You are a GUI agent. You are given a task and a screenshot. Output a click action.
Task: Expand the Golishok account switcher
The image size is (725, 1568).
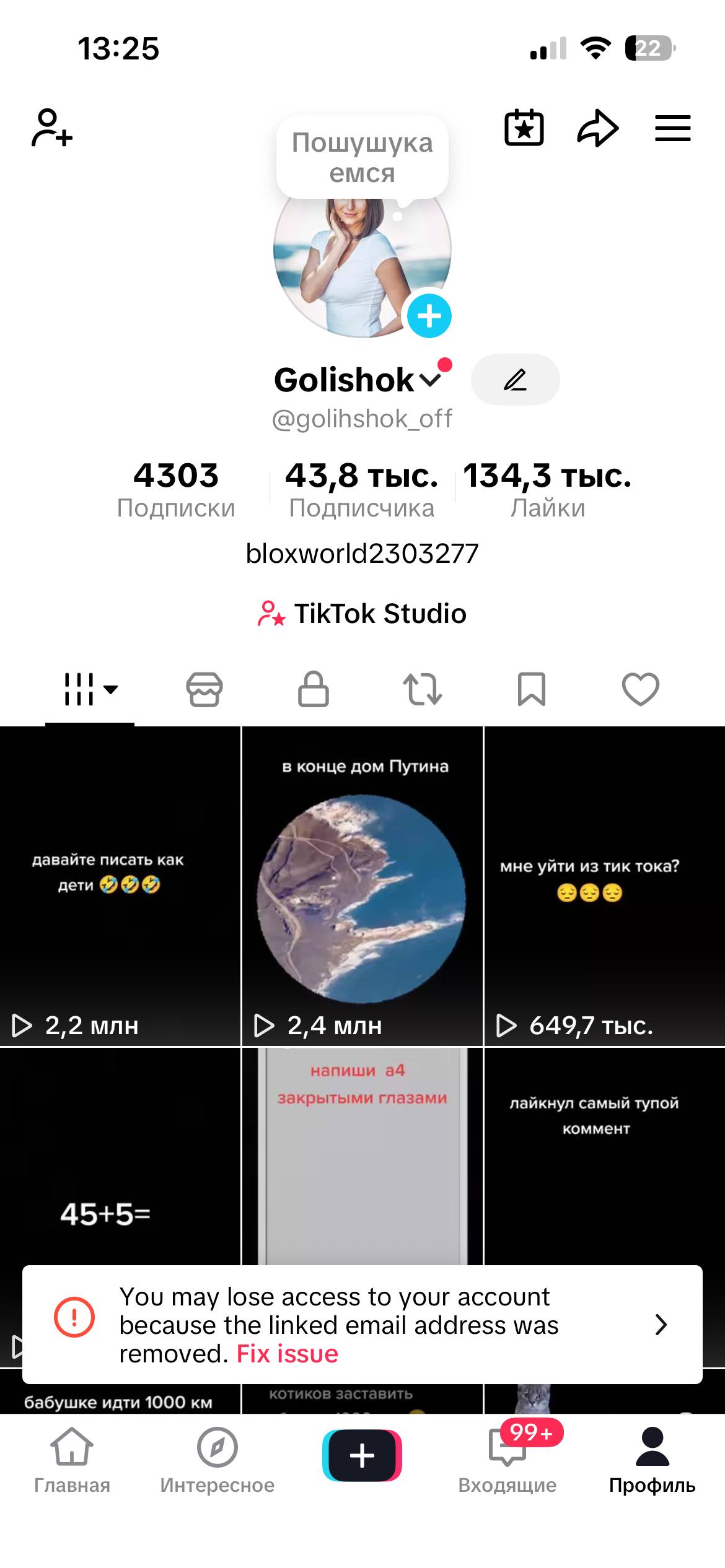431,380
